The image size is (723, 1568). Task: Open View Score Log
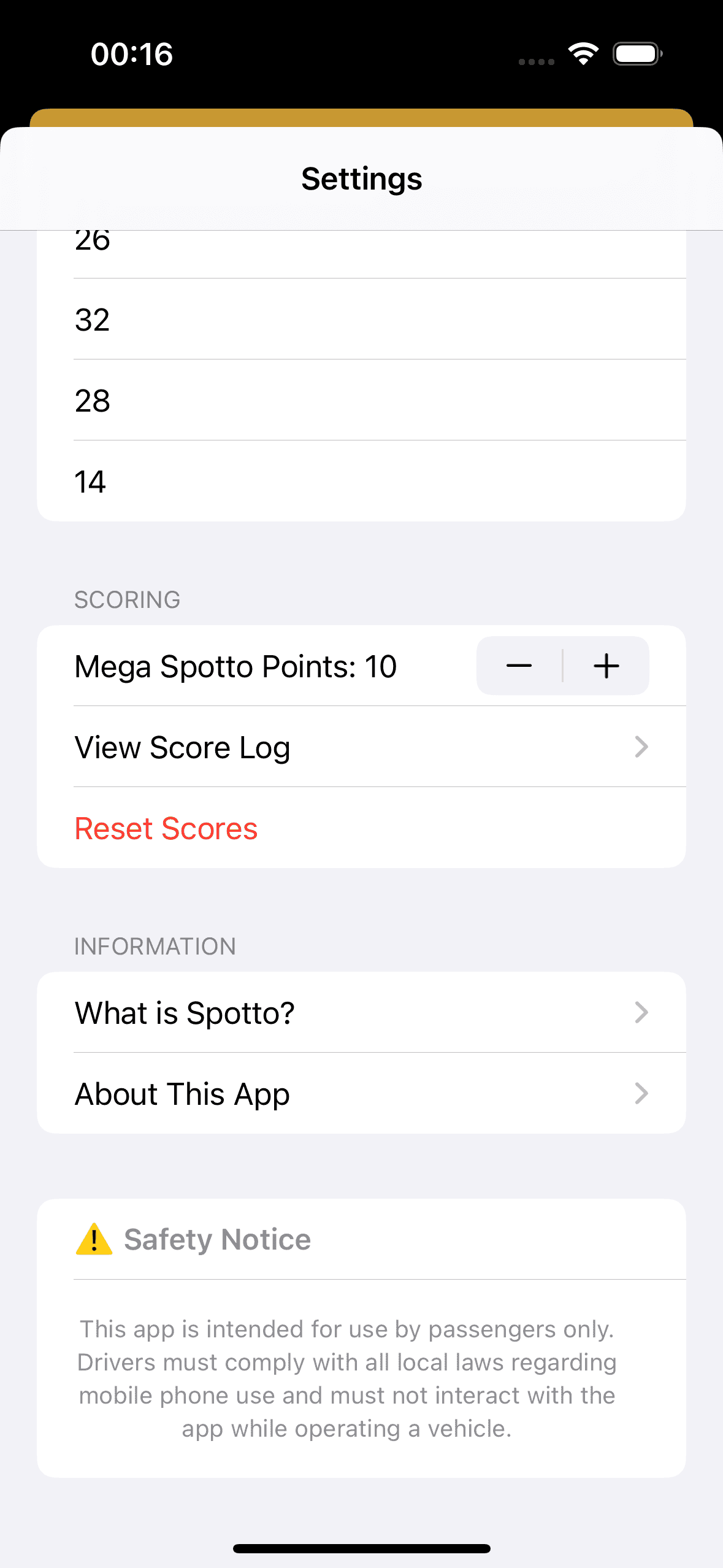(x=361, y=747)
